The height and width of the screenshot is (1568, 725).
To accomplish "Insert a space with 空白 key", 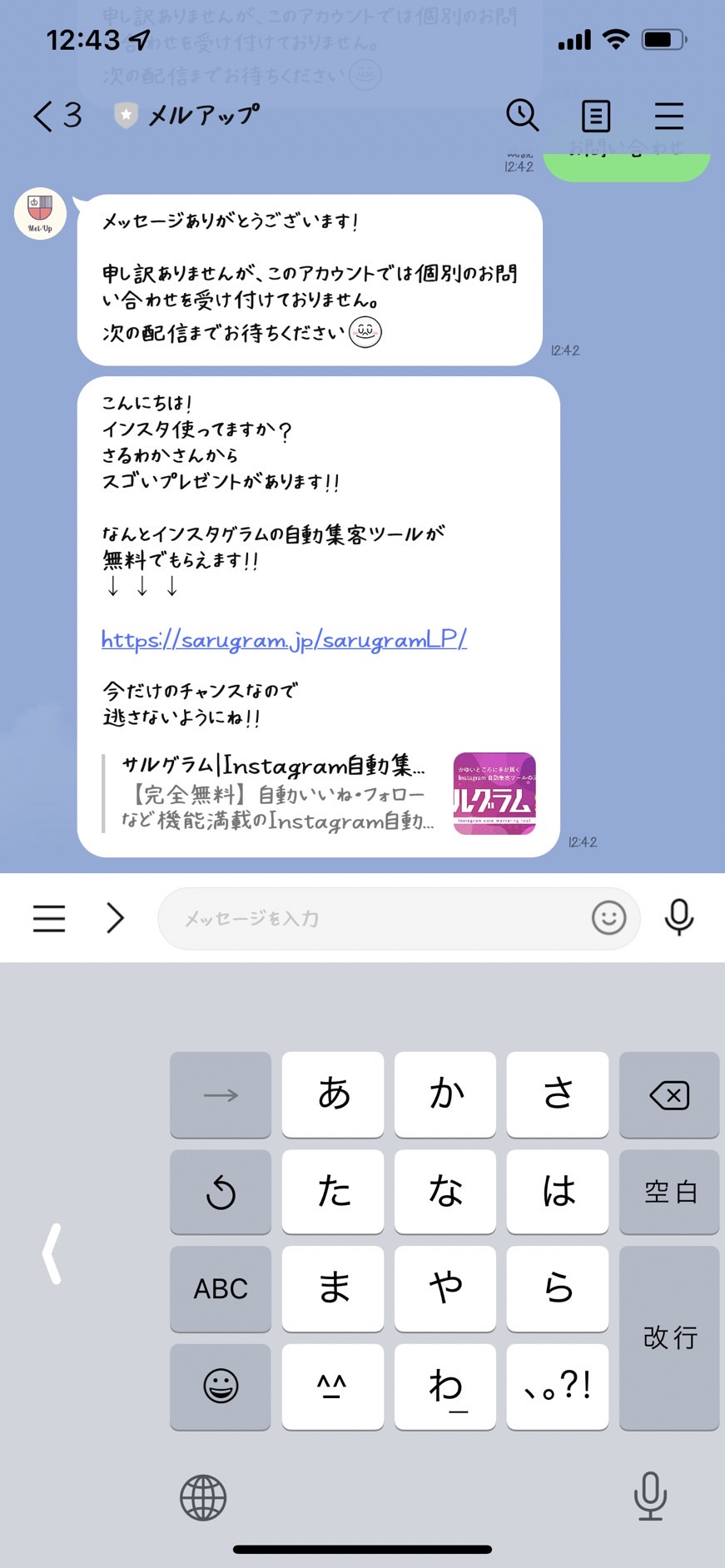I will click(x=669, y=1192).
